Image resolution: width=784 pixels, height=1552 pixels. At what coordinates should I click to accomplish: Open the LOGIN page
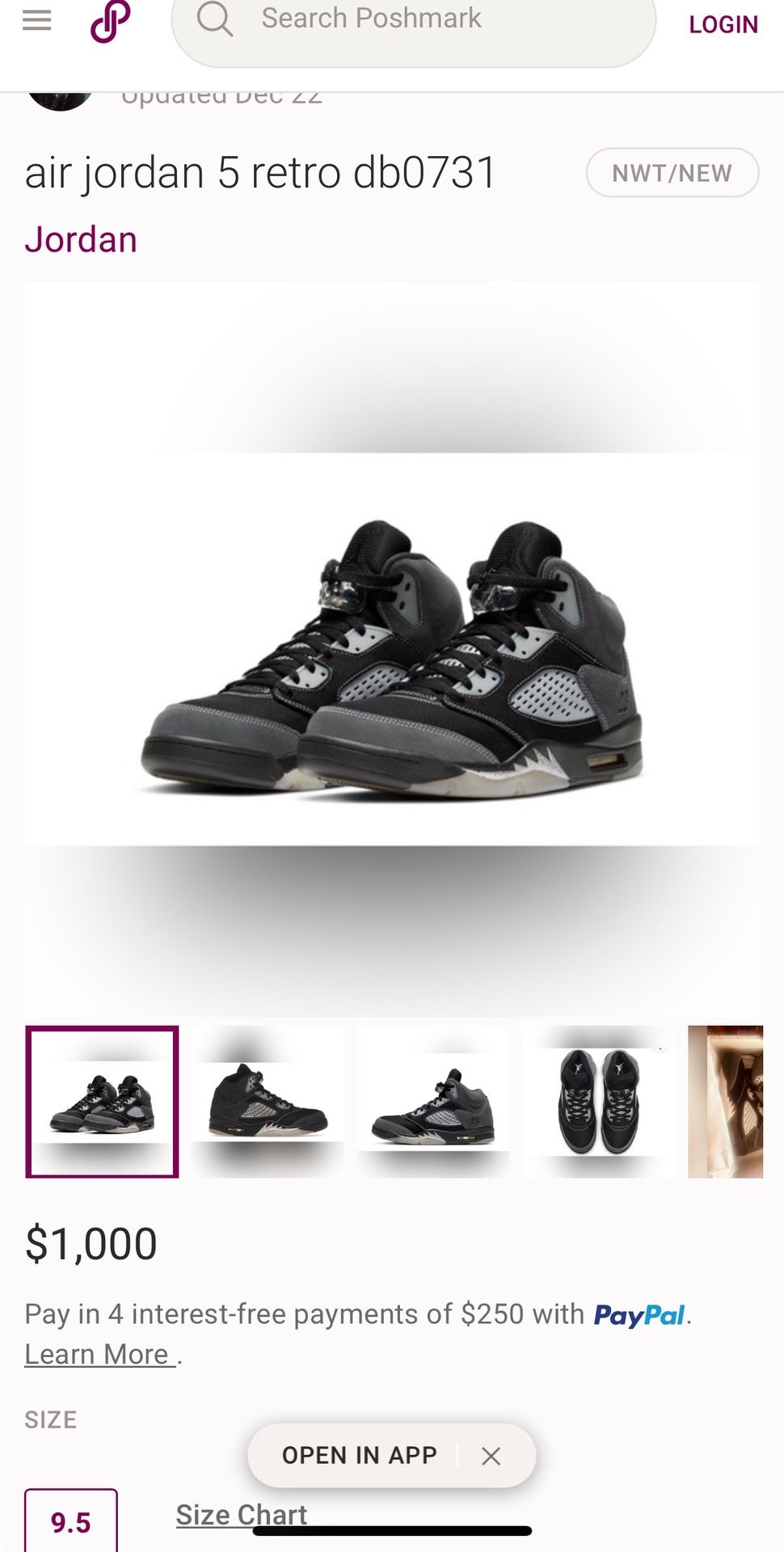point(723,25)
